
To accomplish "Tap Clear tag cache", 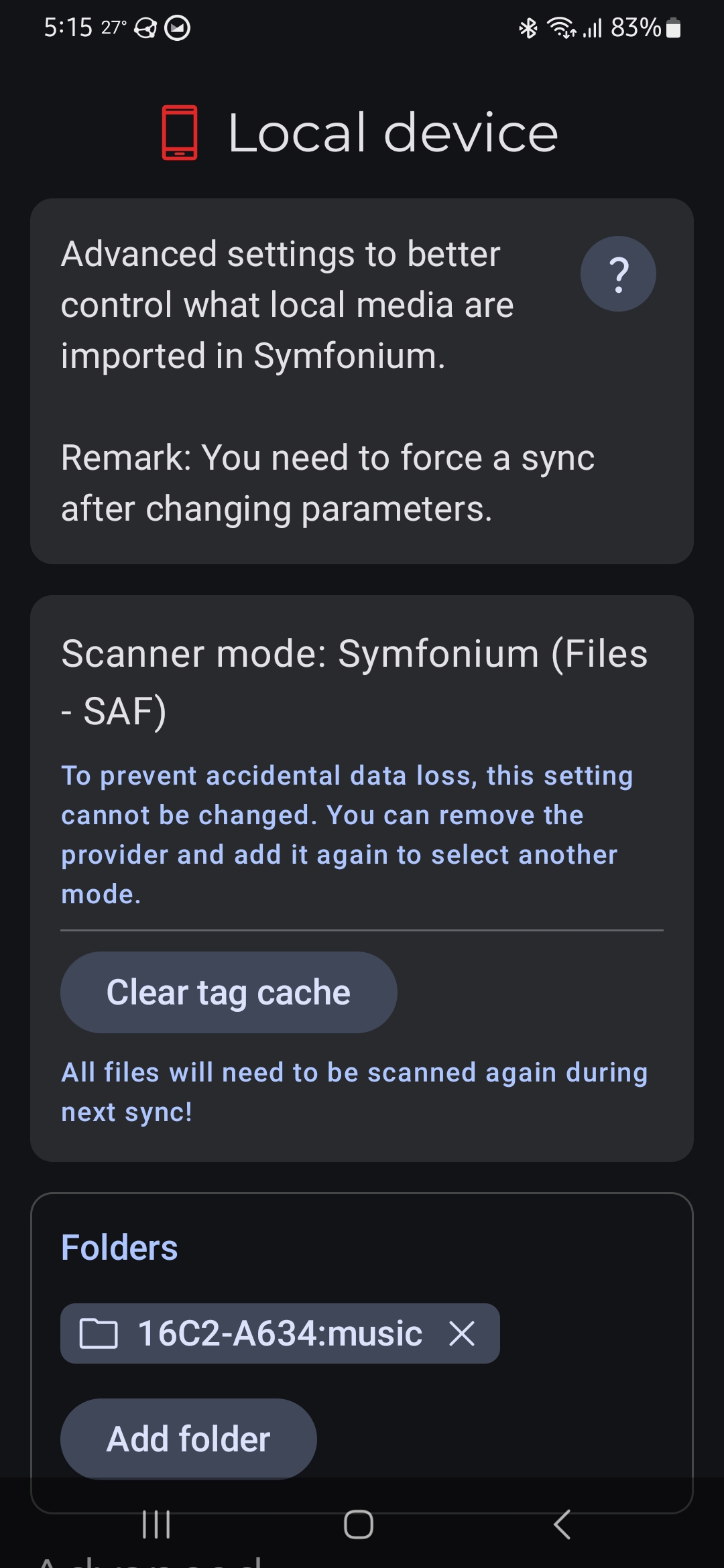I will 229,992.
